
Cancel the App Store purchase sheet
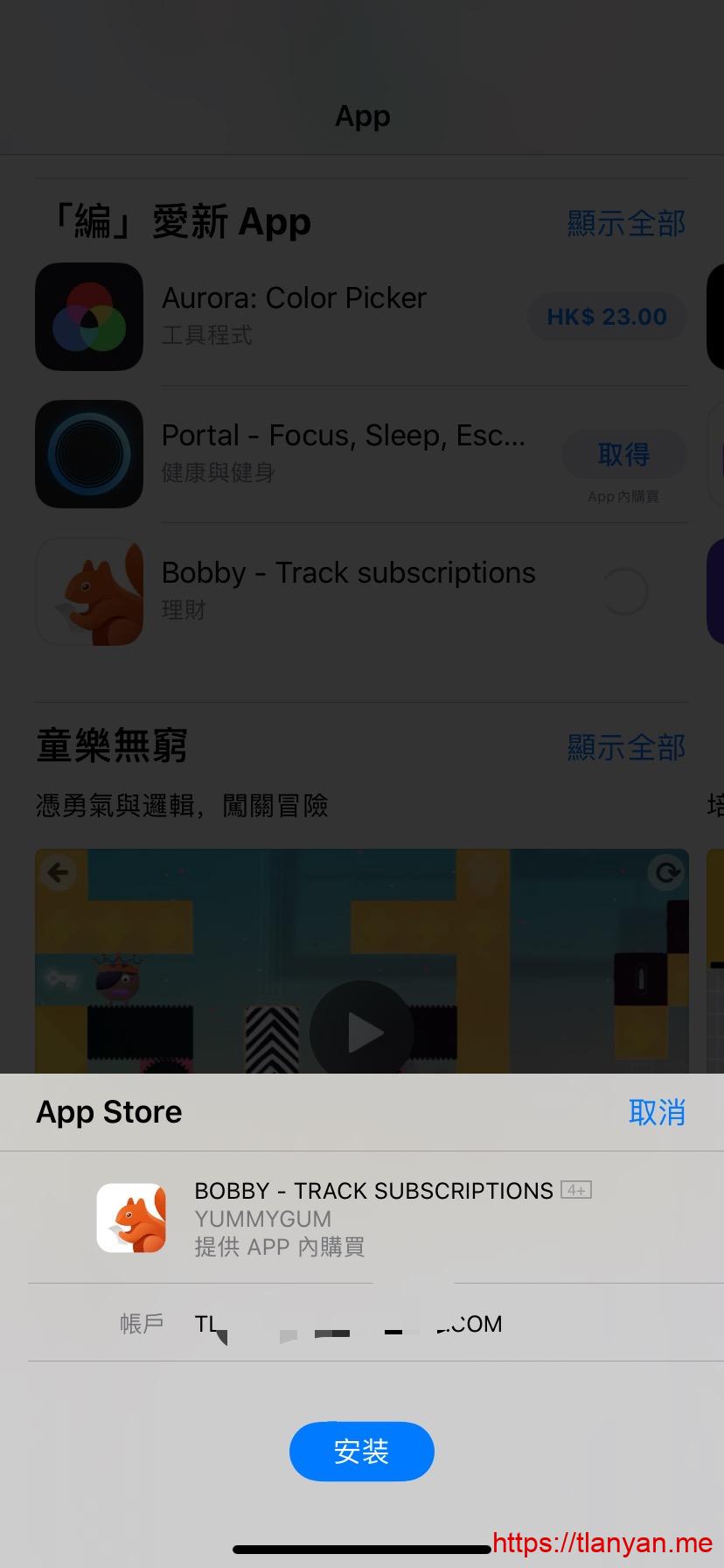tap(657, 1112)
